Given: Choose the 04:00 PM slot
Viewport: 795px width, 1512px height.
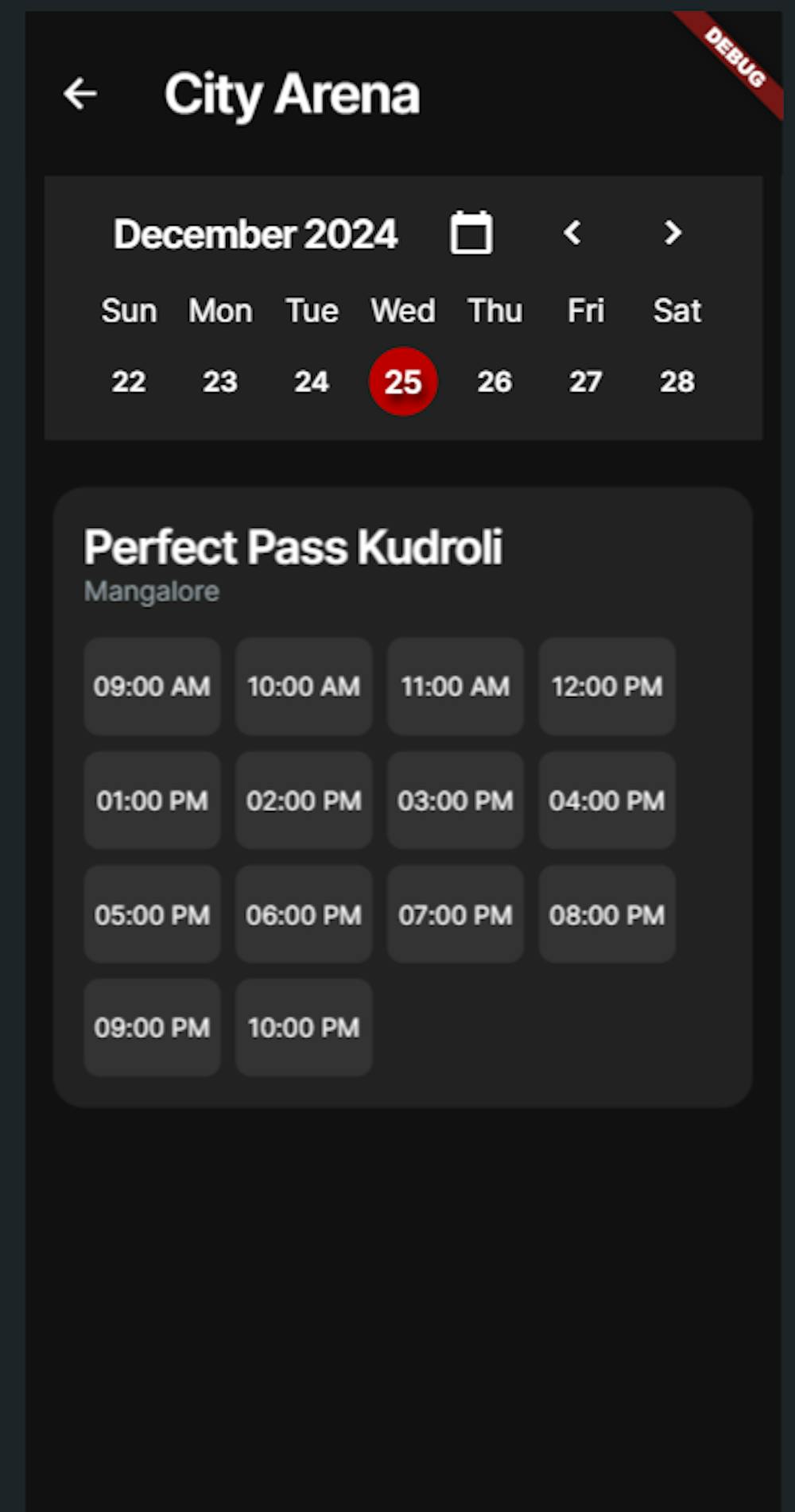Looking at the screenshot, I should (x=607, y=801).
